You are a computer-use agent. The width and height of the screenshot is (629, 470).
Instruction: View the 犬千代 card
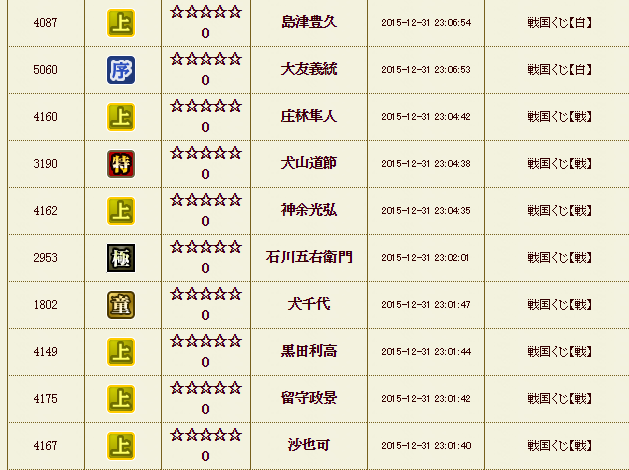point(308,303)
